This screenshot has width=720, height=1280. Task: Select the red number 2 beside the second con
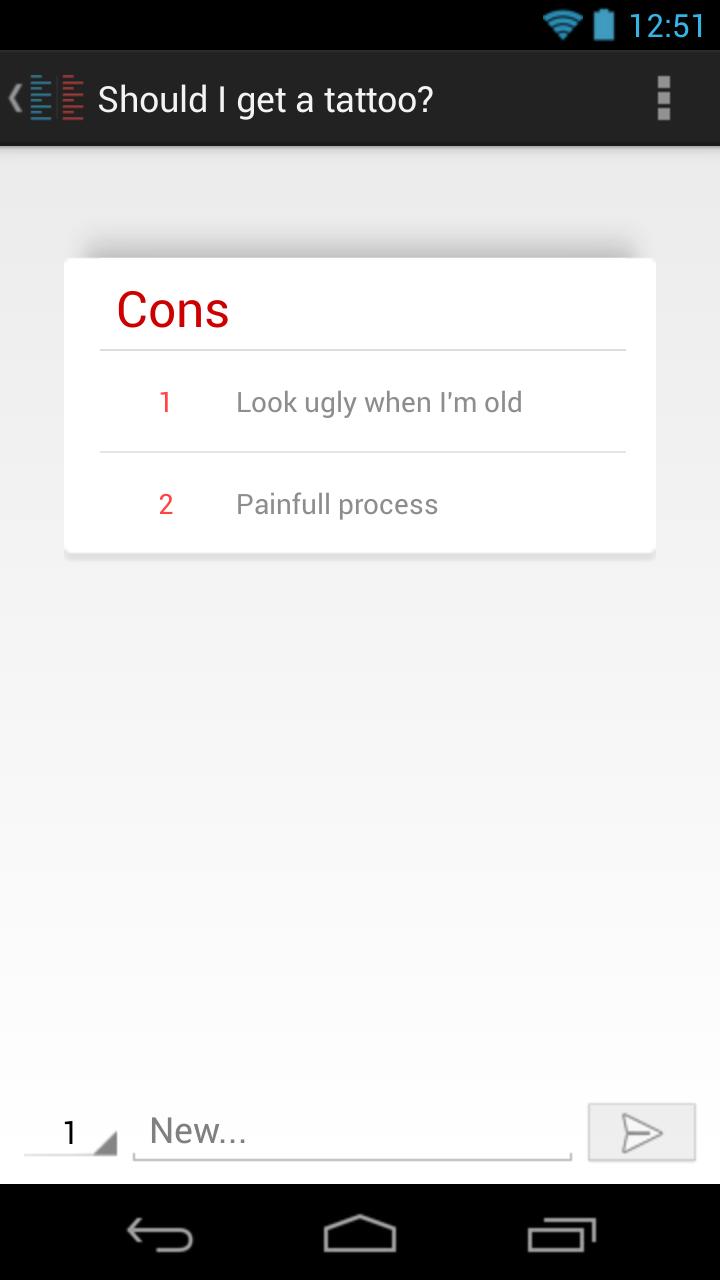(165, 504)
